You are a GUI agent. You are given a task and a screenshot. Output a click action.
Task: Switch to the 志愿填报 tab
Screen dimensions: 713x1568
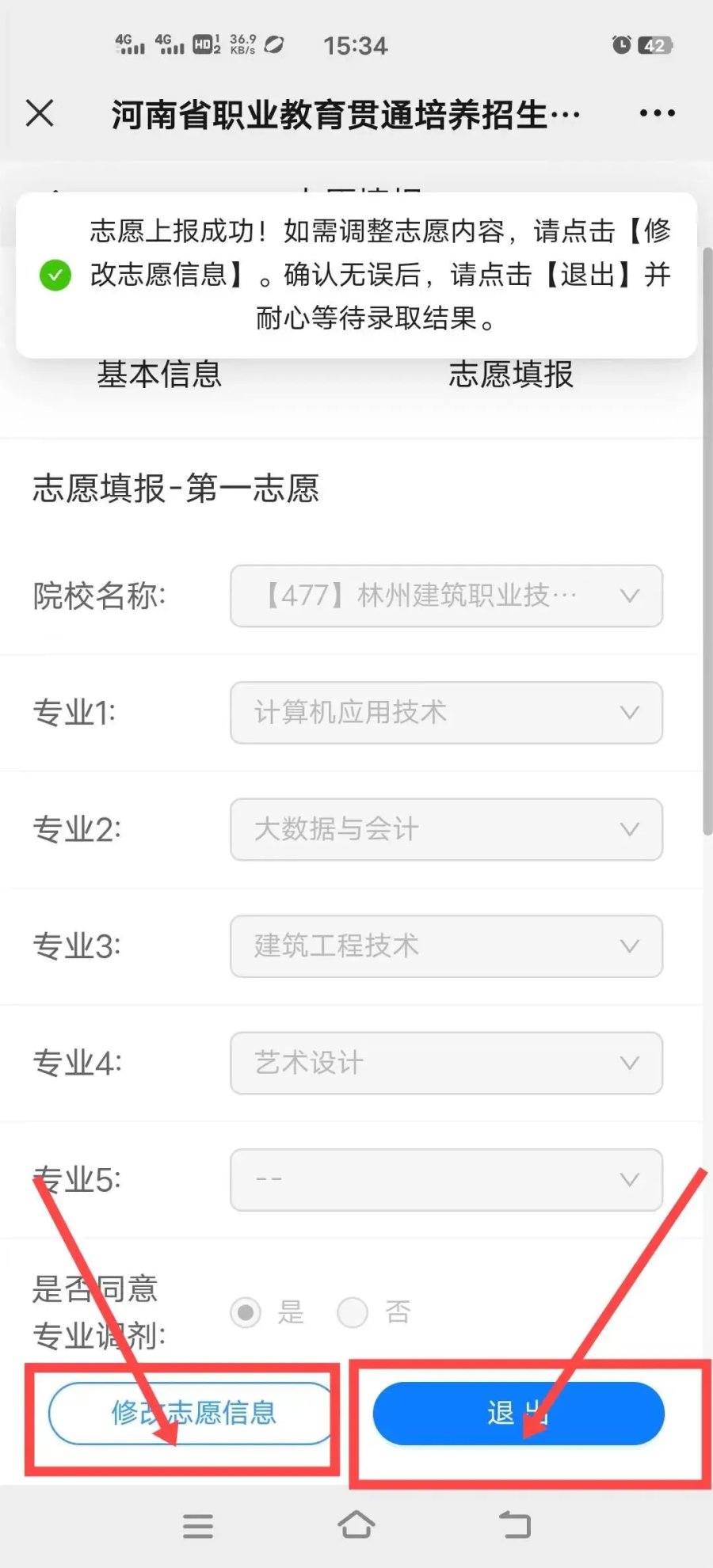[x=511, y=375]
